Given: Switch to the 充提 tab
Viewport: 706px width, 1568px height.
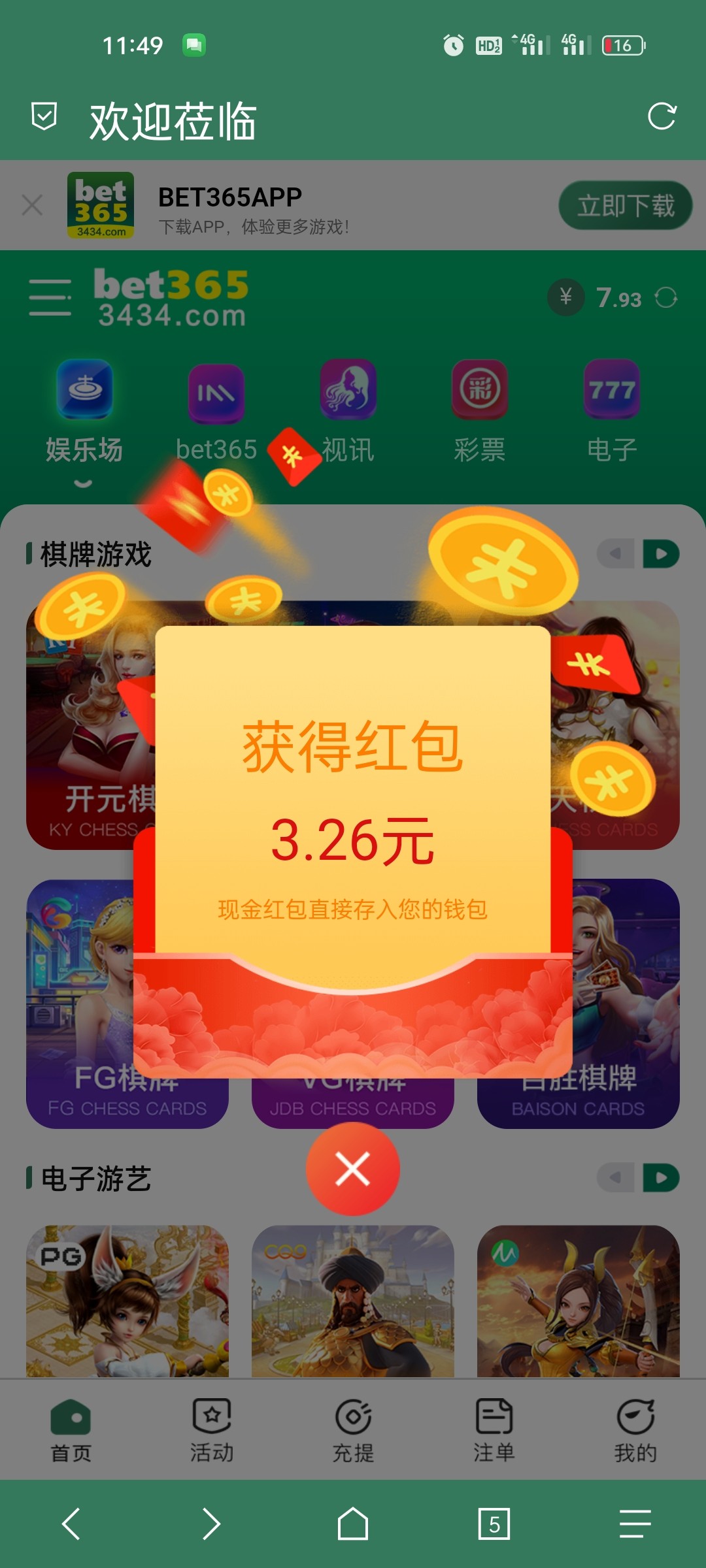Looking at the screenshot, I should 353,1429.
